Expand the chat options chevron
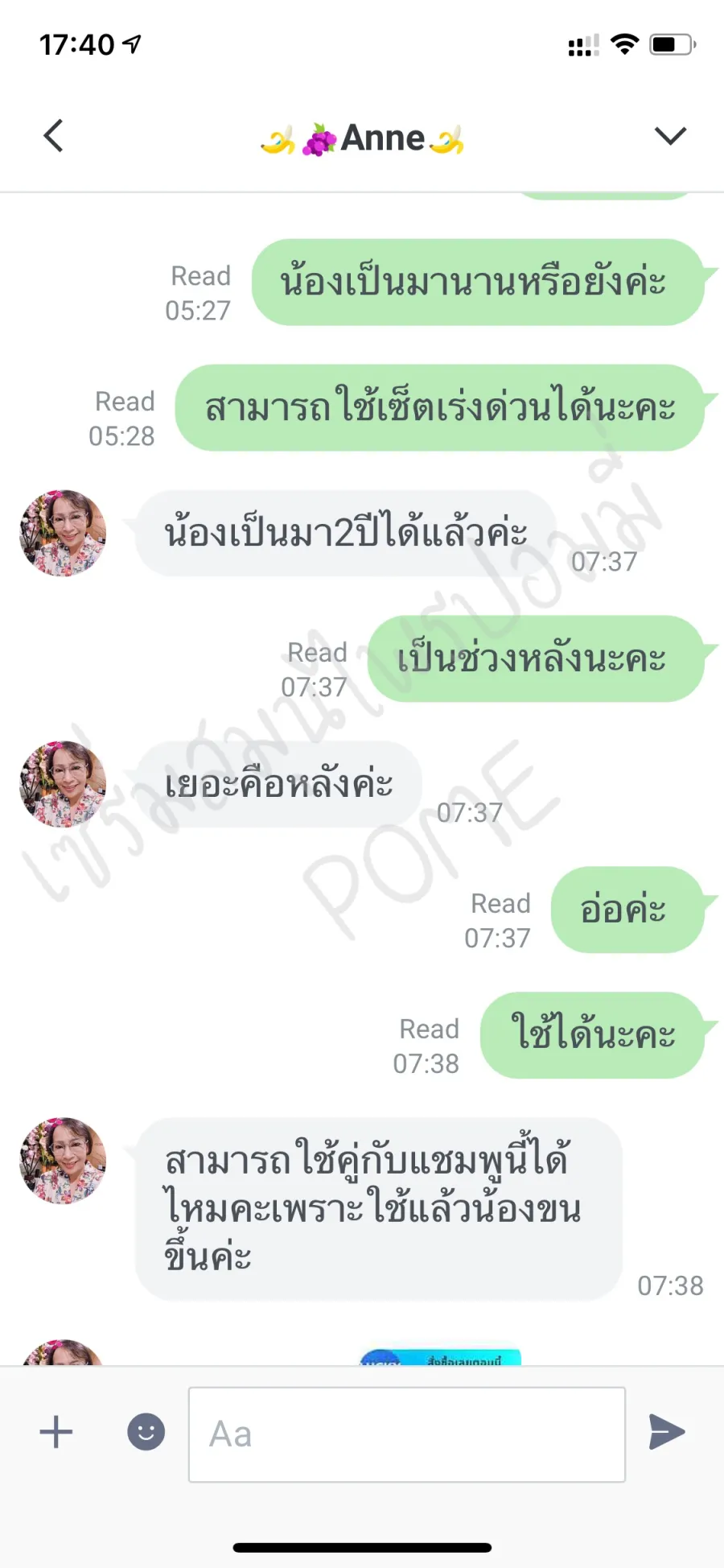Image resolution: width=724 pixels, height=1568 pixels. click(x=670, y=135)
